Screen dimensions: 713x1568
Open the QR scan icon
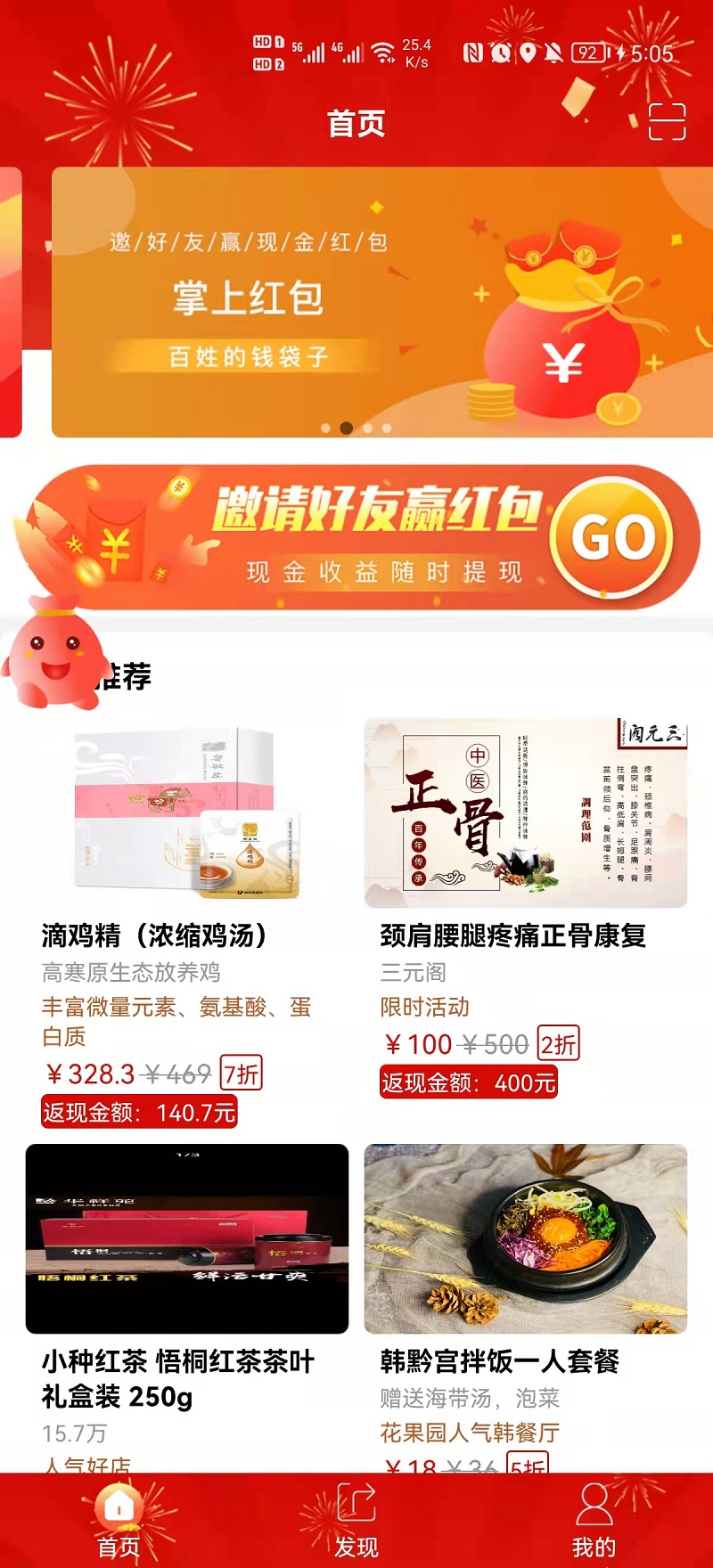click(667, 122)
